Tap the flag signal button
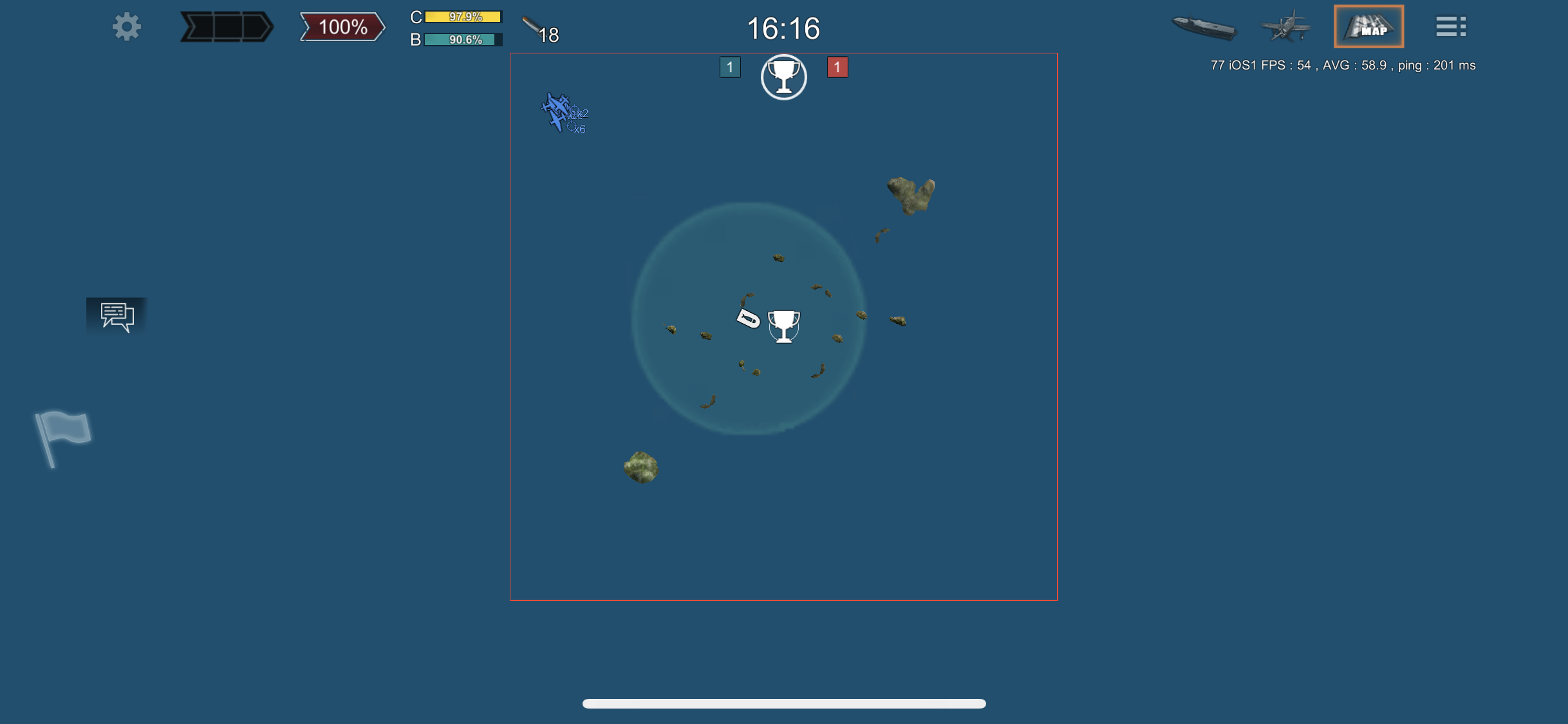 pyautogui.click(x=63, y=436)
